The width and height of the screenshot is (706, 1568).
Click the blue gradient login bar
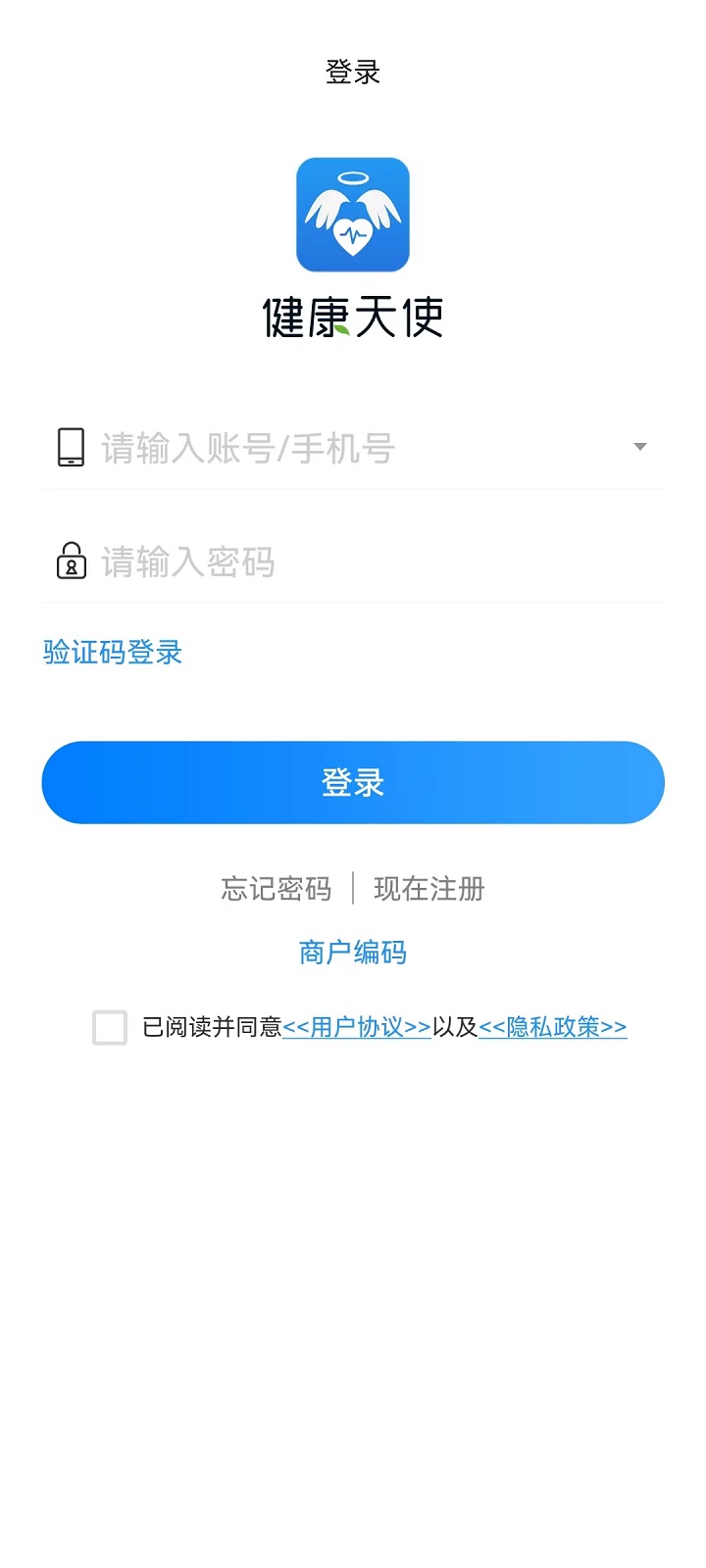pos(352,781)
